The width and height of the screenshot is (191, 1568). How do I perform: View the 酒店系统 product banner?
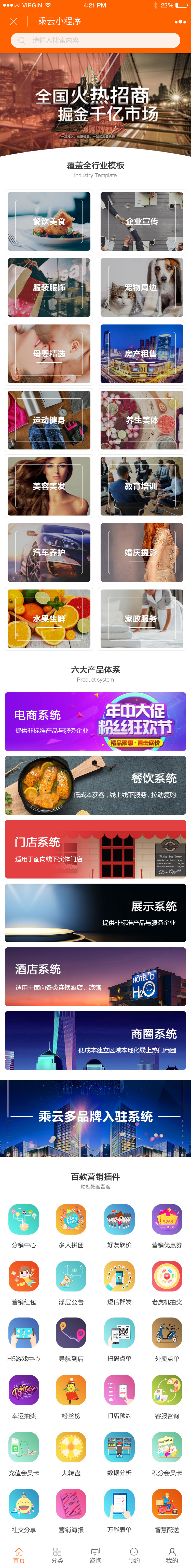(95, 976)
